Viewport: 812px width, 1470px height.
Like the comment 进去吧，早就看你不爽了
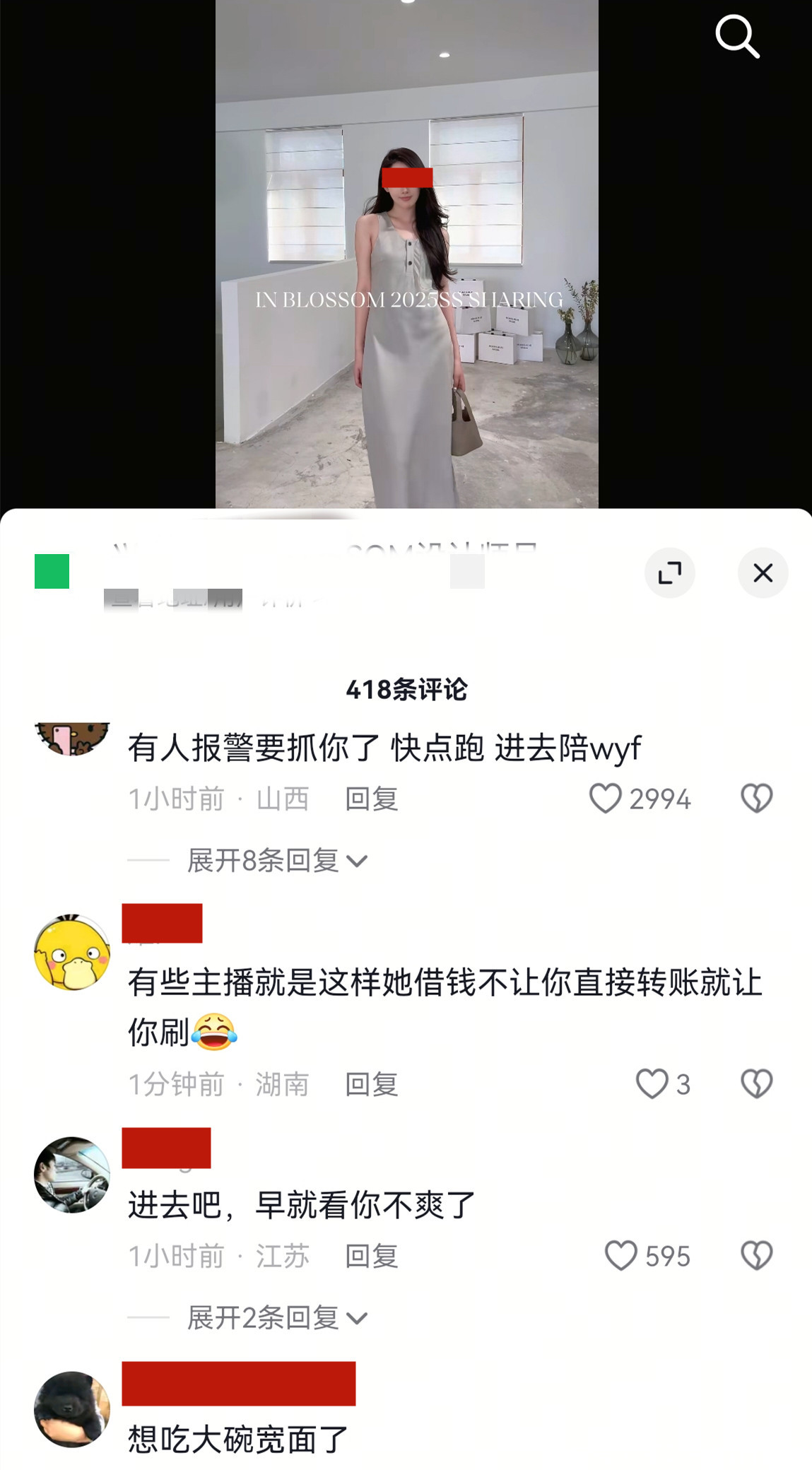point(621,1256)
